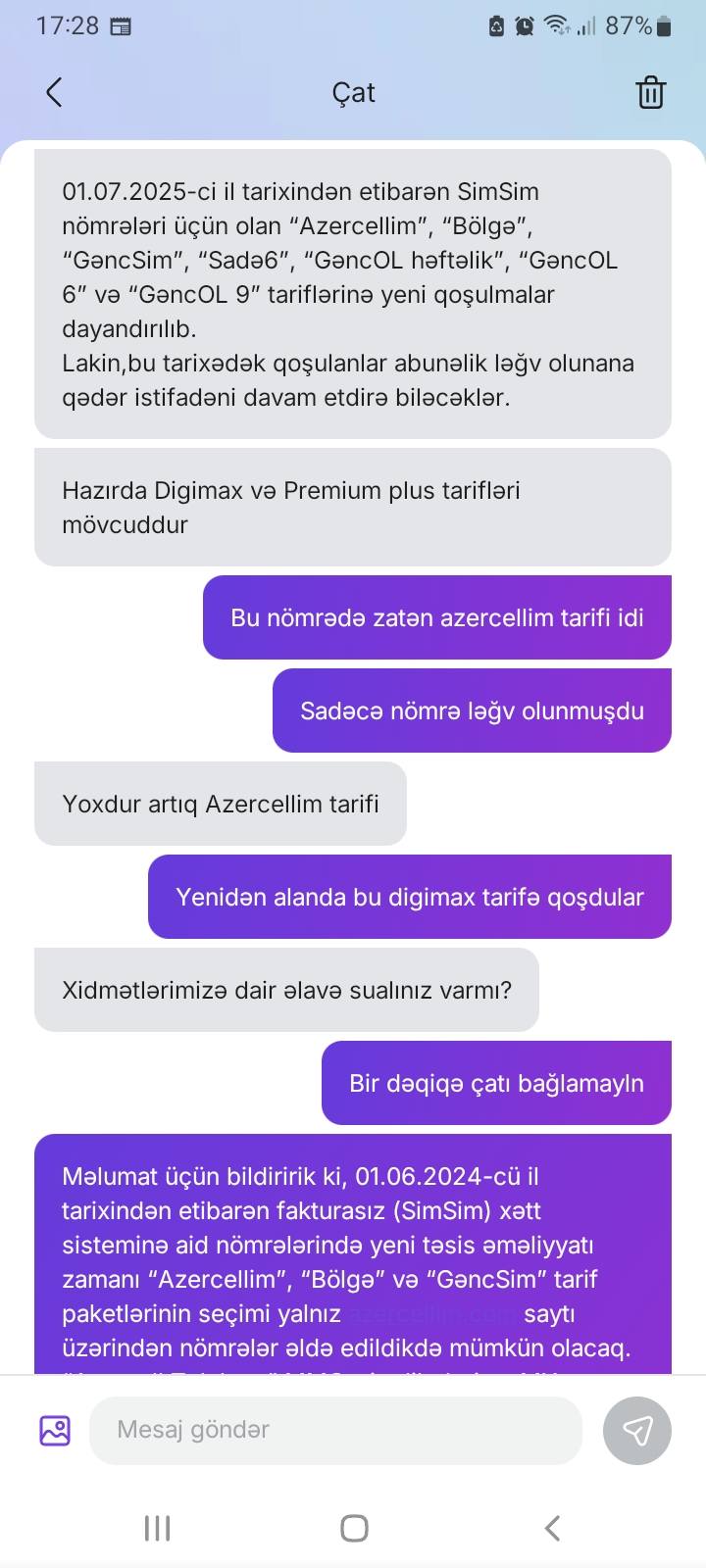Open recent apps from the navigation bar

157,1528
